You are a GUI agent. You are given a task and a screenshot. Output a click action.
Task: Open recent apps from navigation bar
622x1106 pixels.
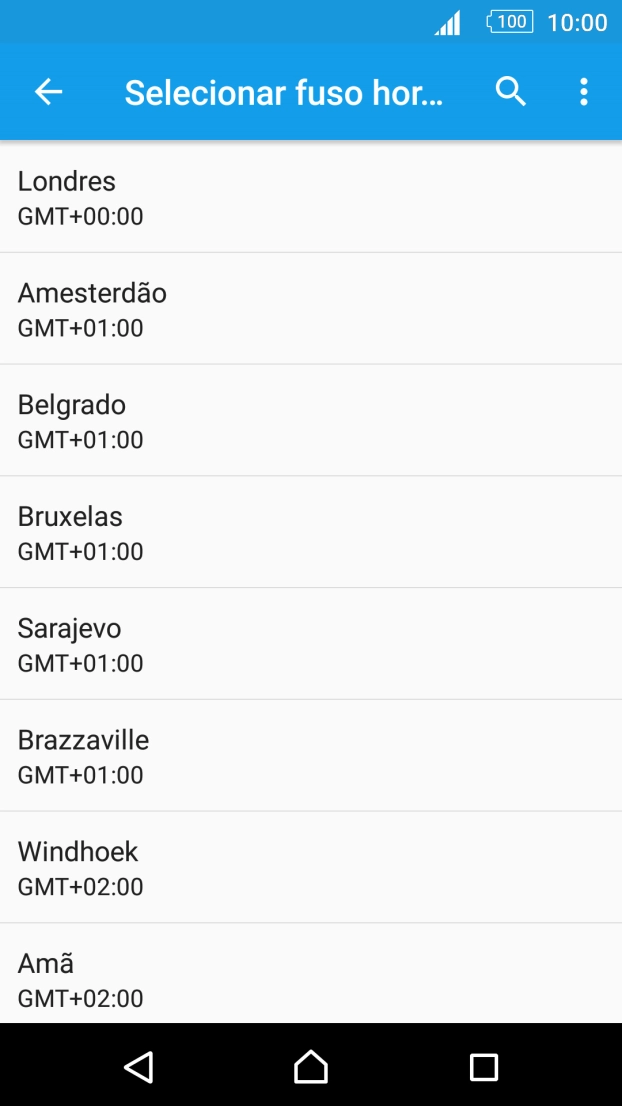[484, 1066]
